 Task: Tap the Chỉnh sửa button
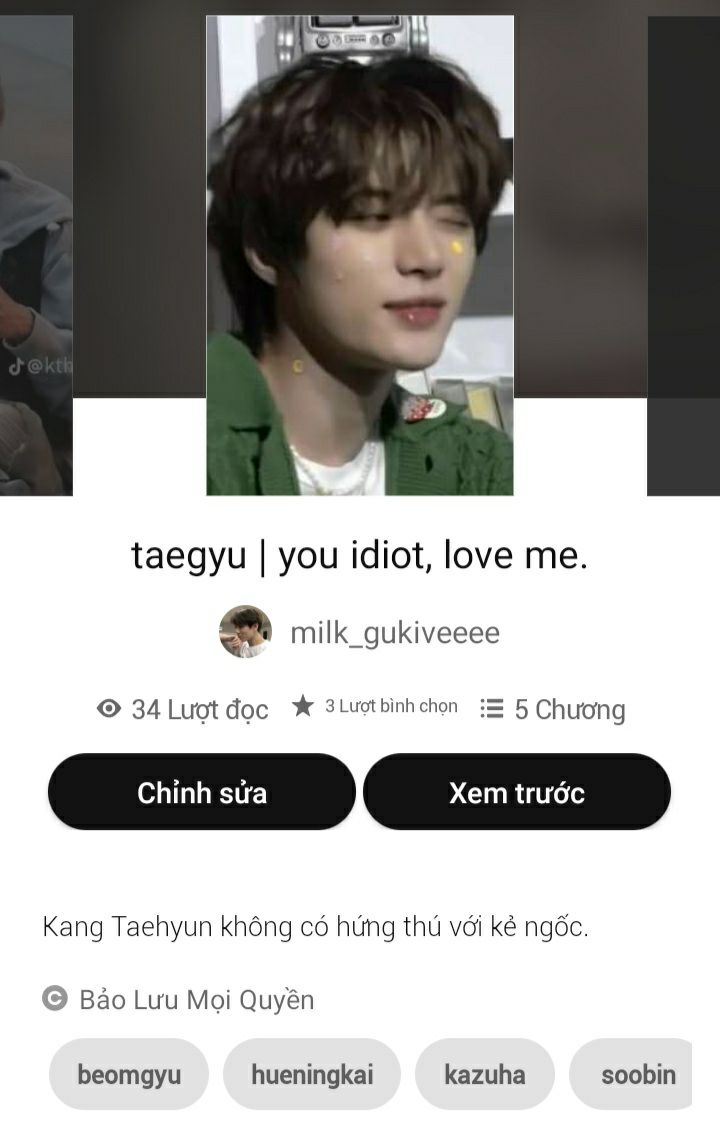click(x=202, y=792)
